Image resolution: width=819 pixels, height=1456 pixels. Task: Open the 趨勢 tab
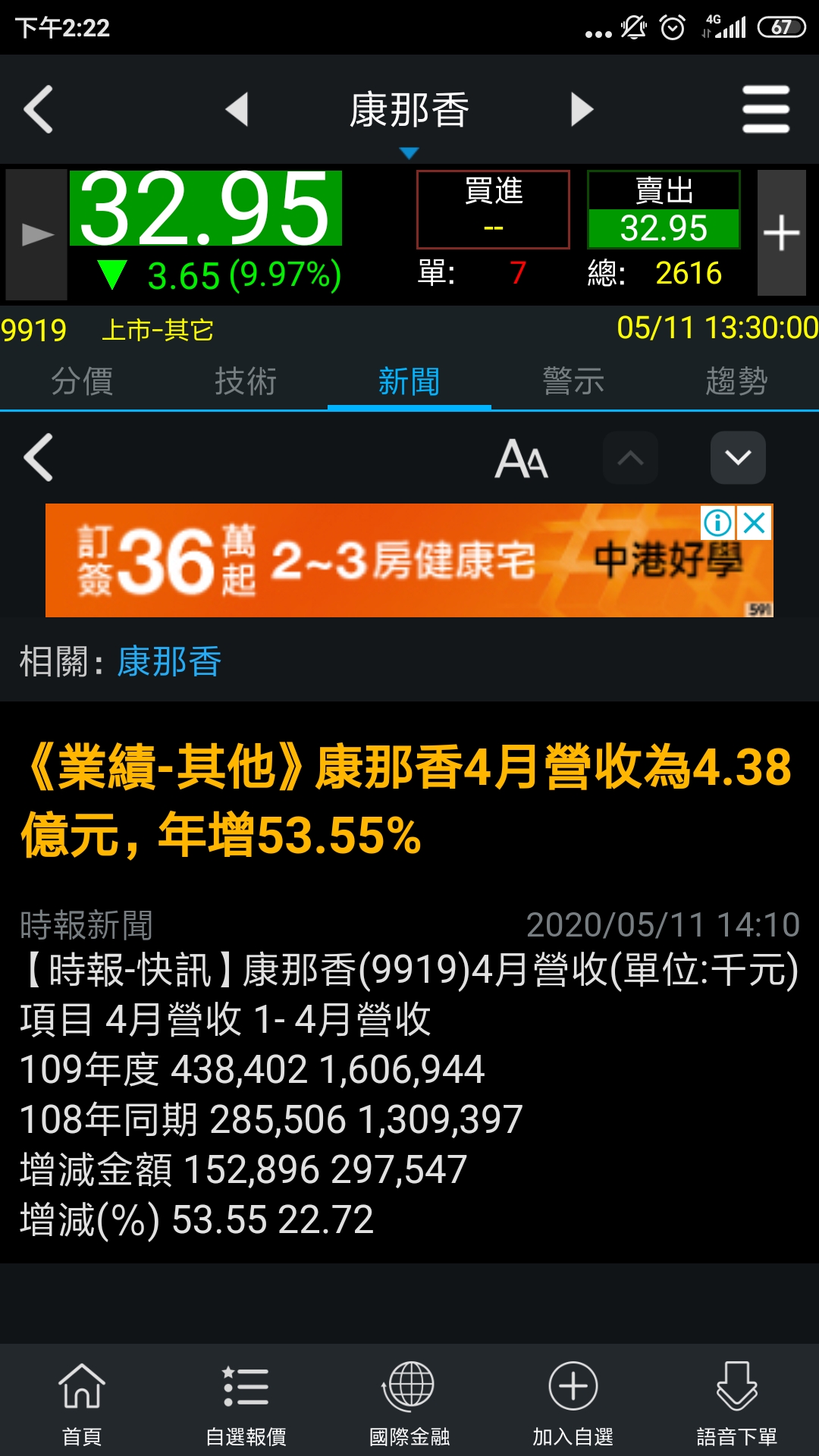pos(737,381)
